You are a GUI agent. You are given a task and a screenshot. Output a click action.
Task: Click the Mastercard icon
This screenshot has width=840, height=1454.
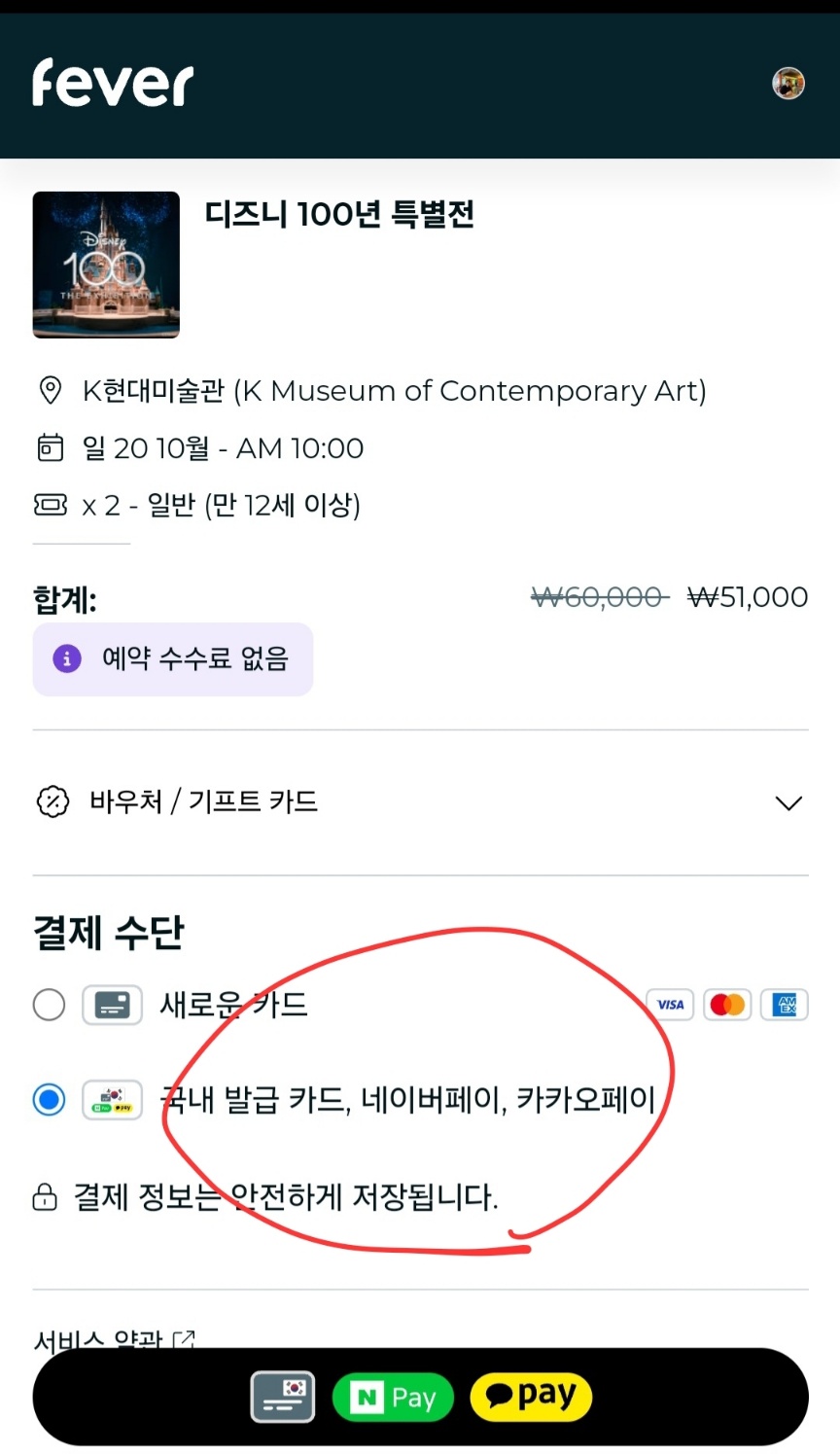click(727, 1005)
